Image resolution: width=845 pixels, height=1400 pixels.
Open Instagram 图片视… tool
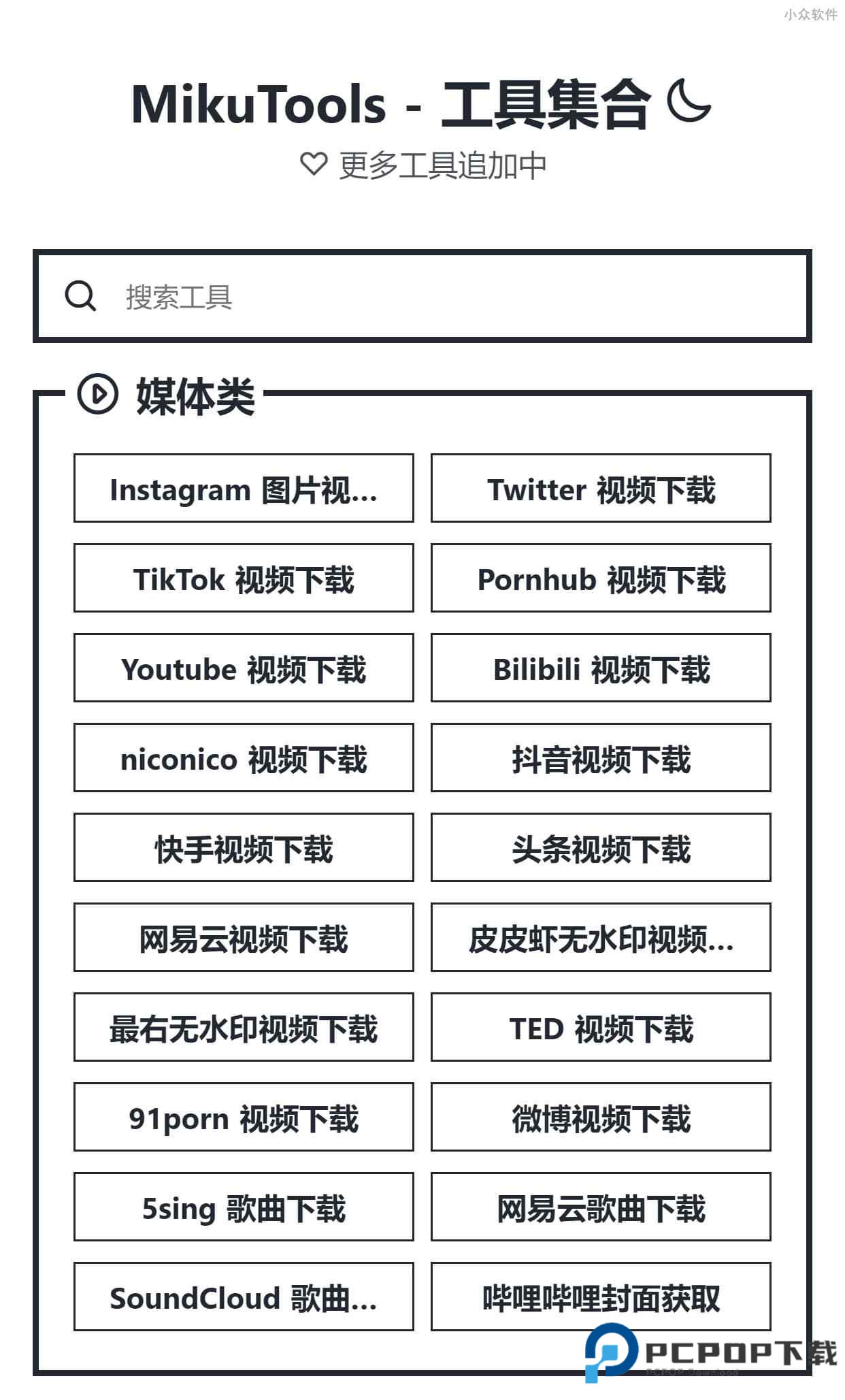(x=244, y=488)
